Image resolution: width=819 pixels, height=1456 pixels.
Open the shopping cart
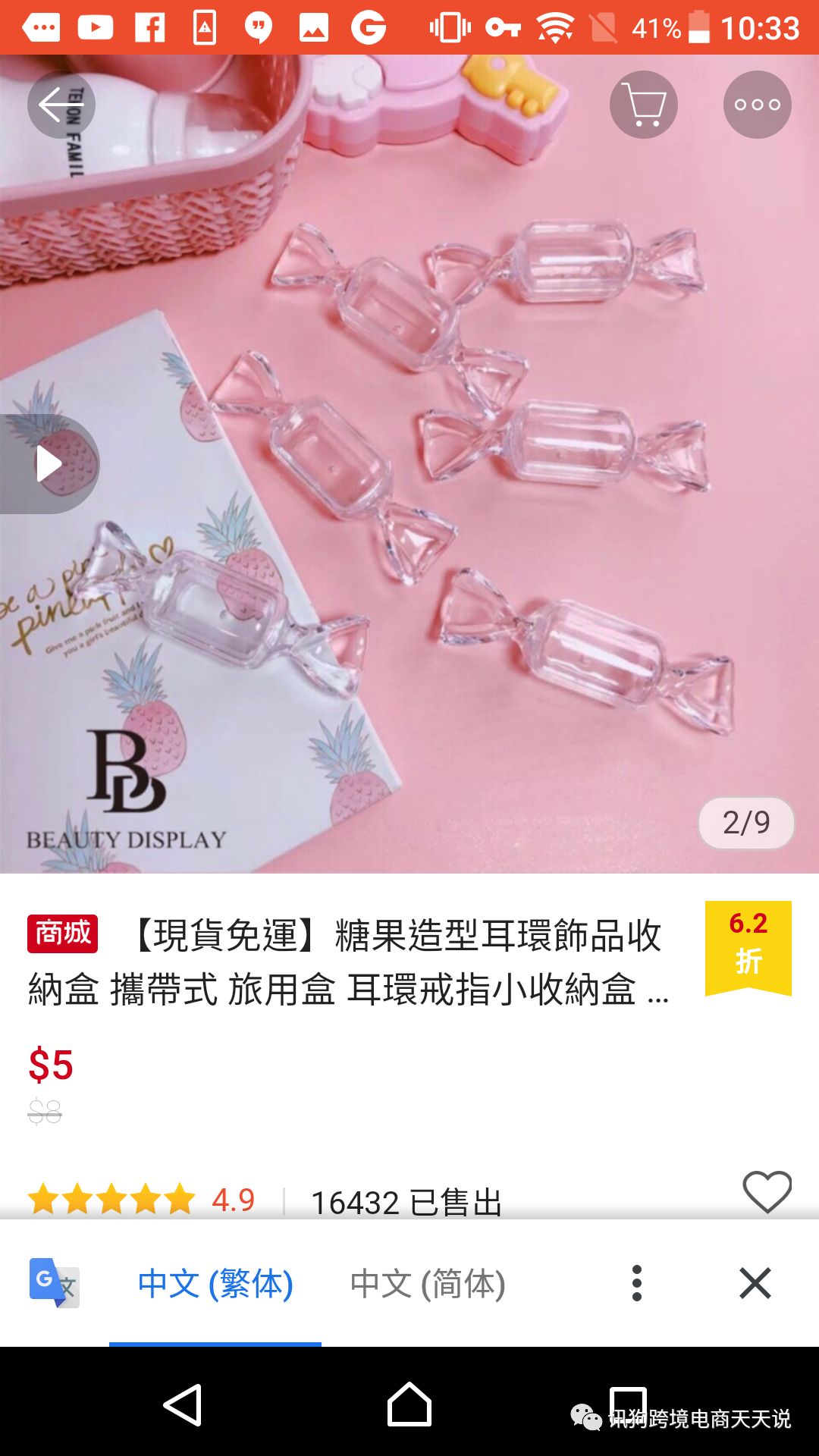(x=643, y=105)
